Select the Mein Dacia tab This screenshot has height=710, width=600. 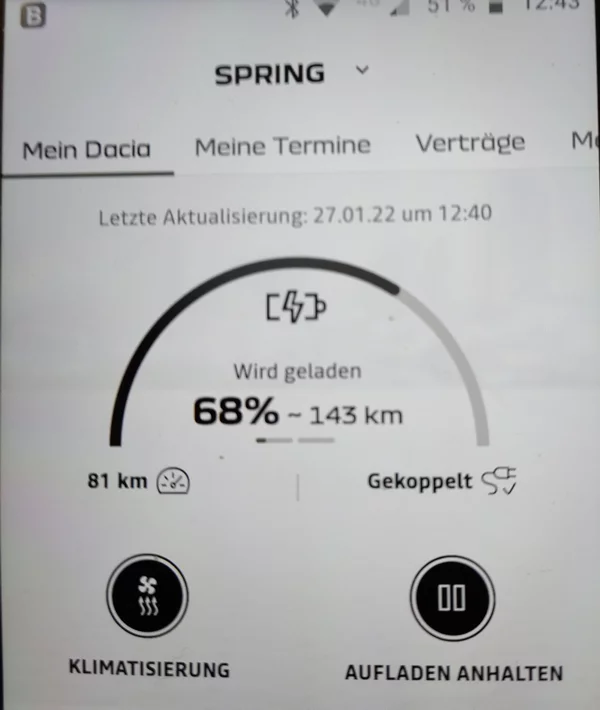(87, 148)
